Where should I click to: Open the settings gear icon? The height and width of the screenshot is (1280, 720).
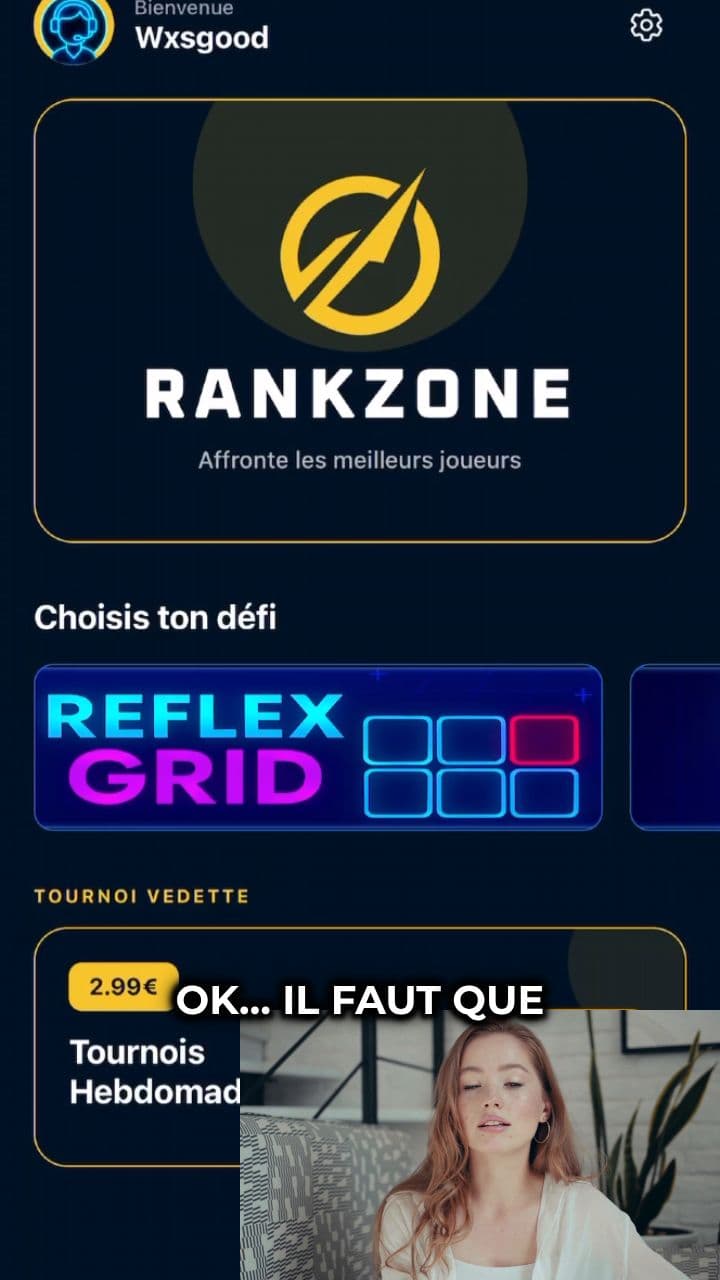pos(645,25)
